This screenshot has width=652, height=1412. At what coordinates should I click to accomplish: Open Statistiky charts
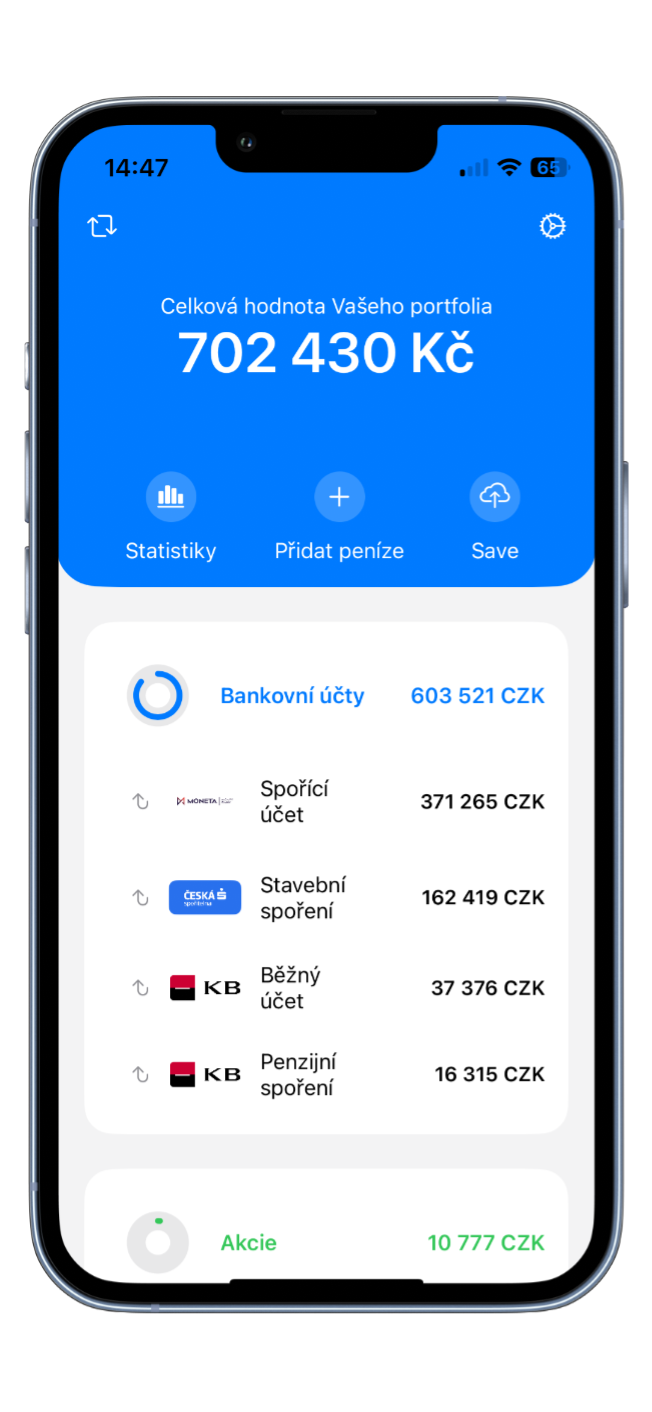(171, 497)
